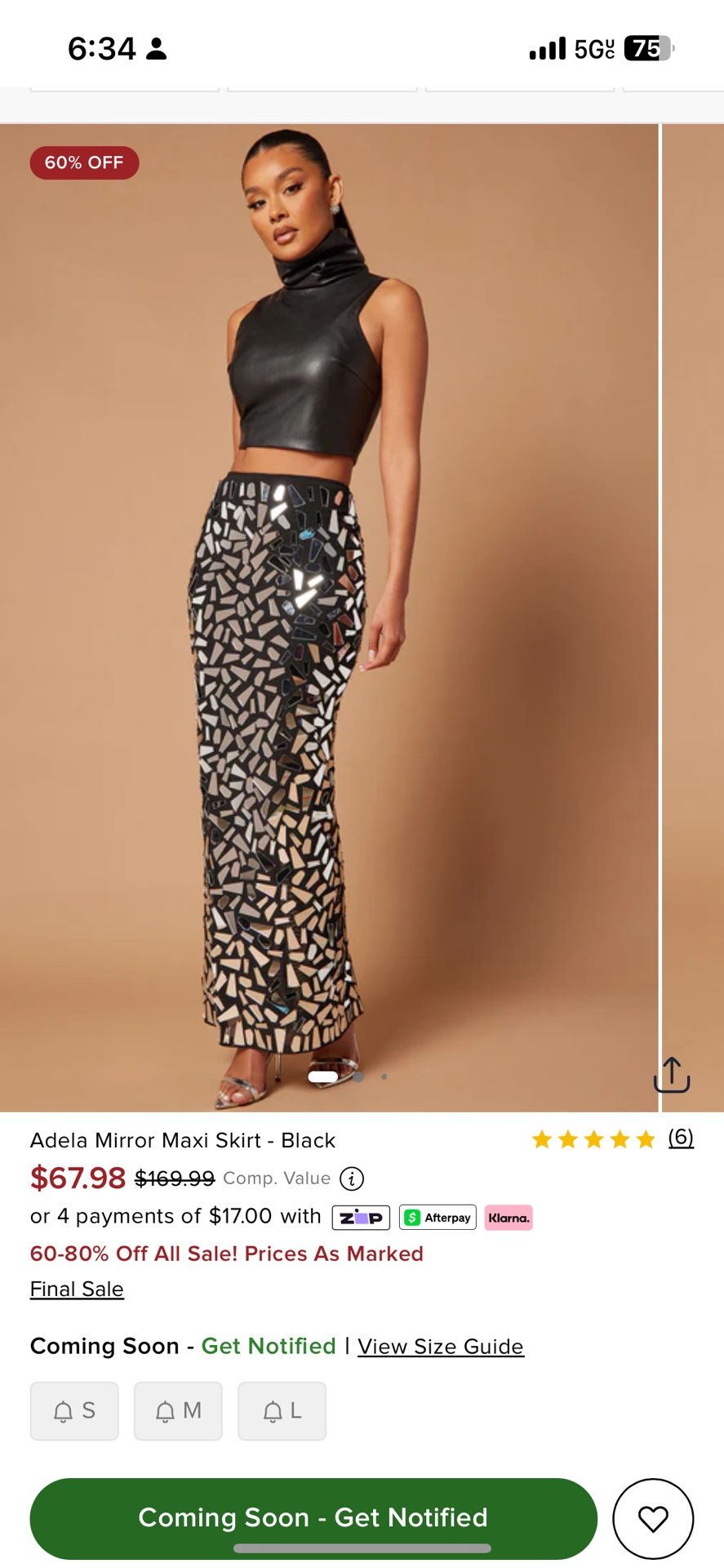Image resolution: width=724 pixels, height=1568 pixels.
Task: Tap the five-star rating display
Action: pyautogui.click(x=592, y=1139)
